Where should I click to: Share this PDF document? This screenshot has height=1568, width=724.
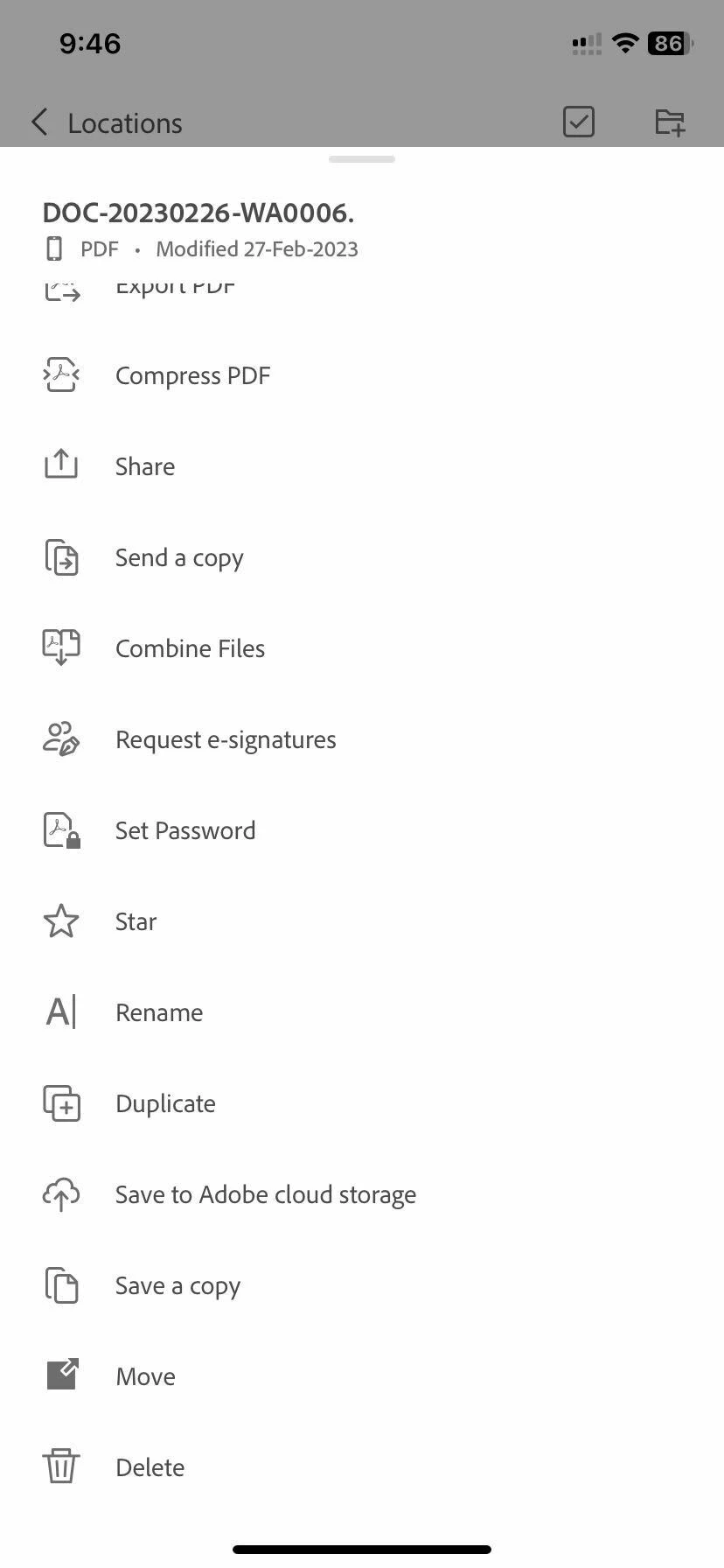tap(145, 466)
